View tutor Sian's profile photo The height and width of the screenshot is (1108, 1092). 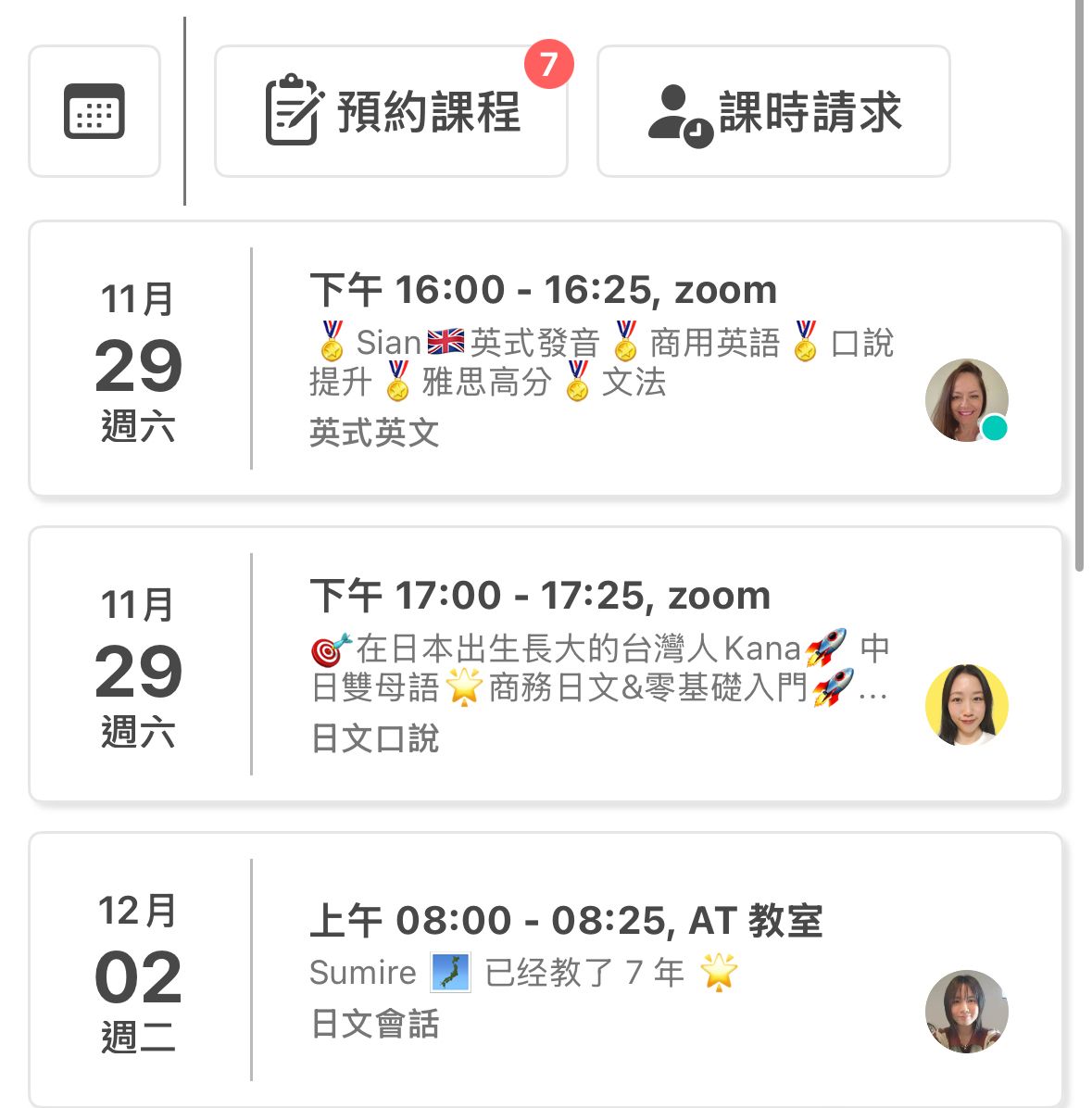click(x=966, y=400)
